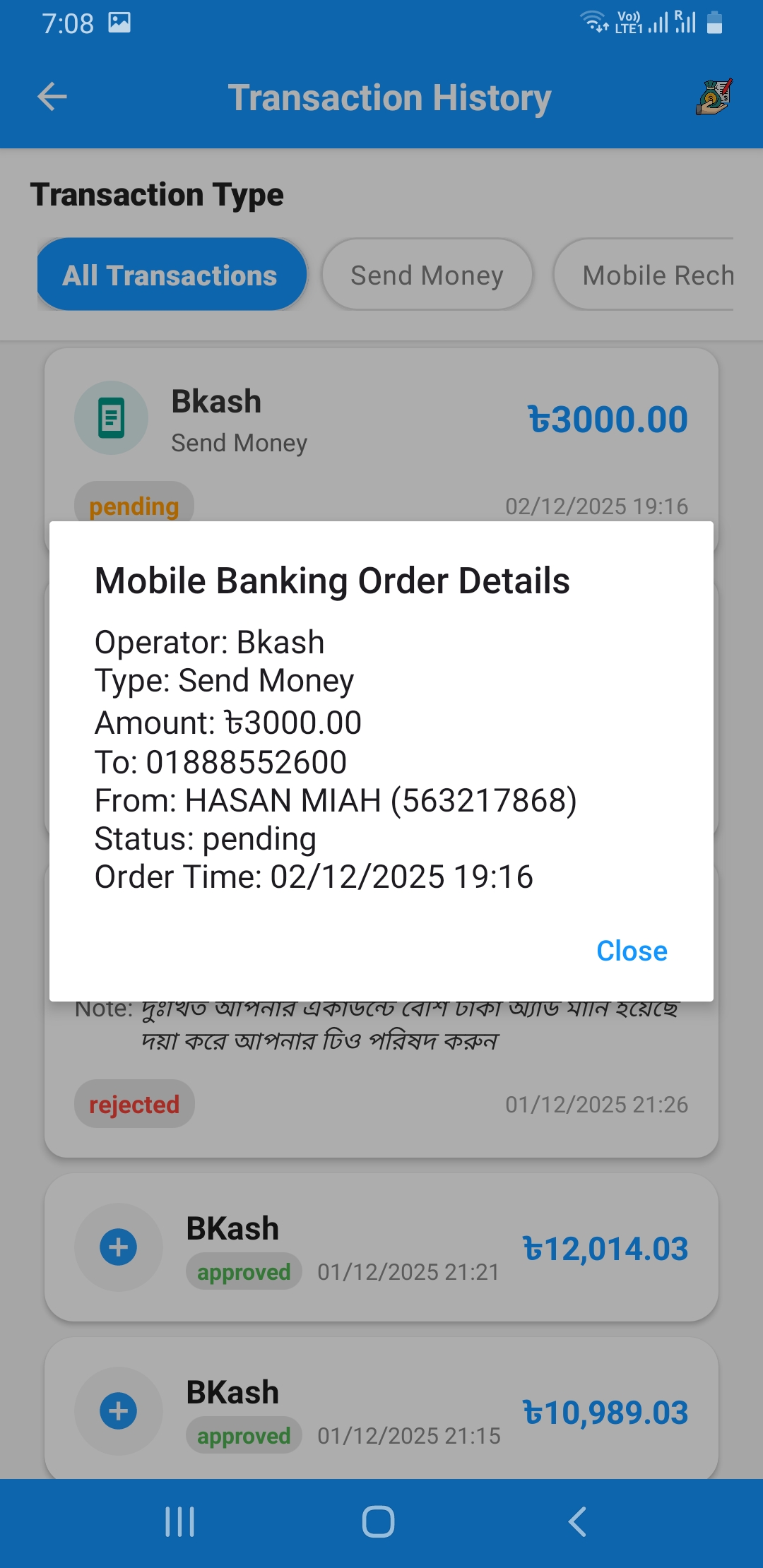Go back using the header arrow

click(x=52, y=97)
